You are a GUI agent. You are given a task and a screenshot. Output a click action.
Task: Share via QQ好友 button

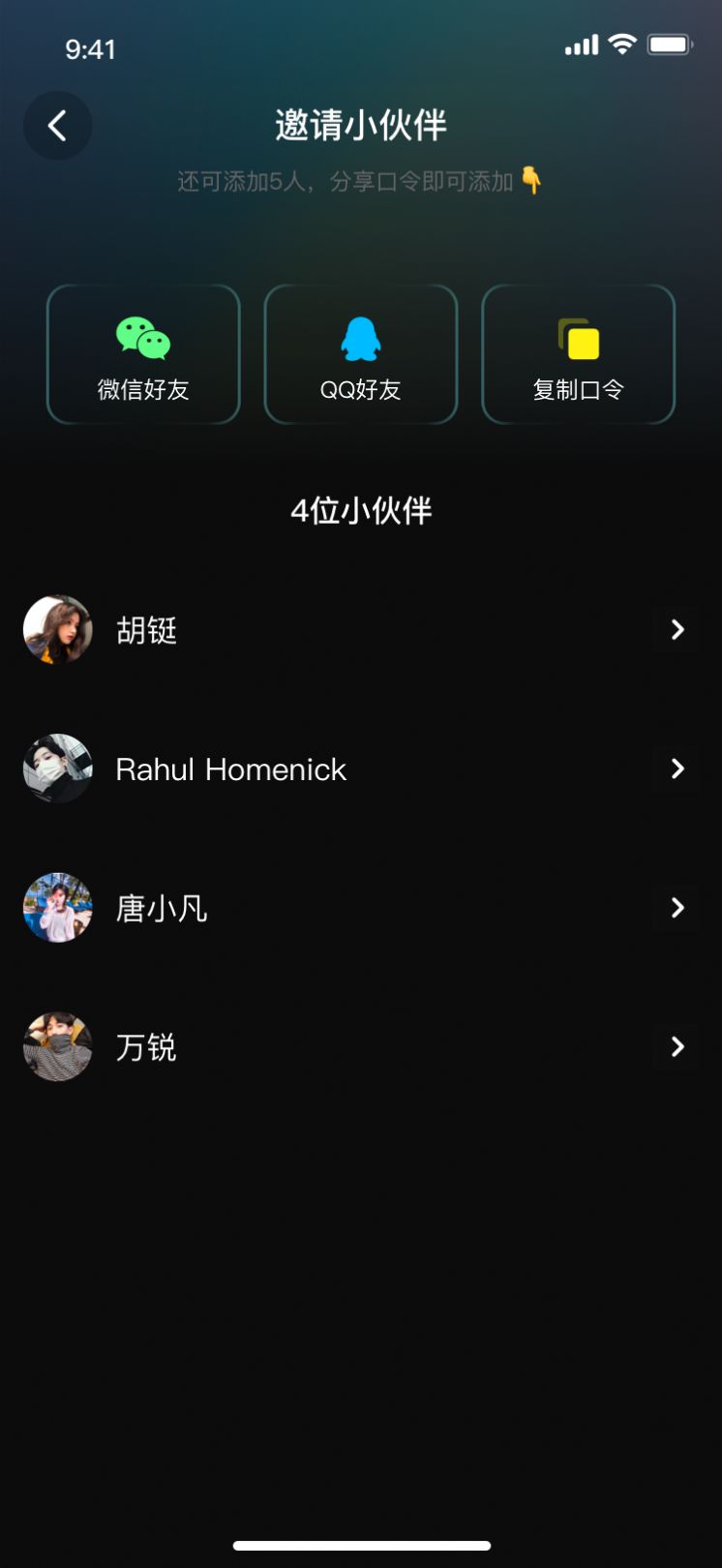(360, 354)
